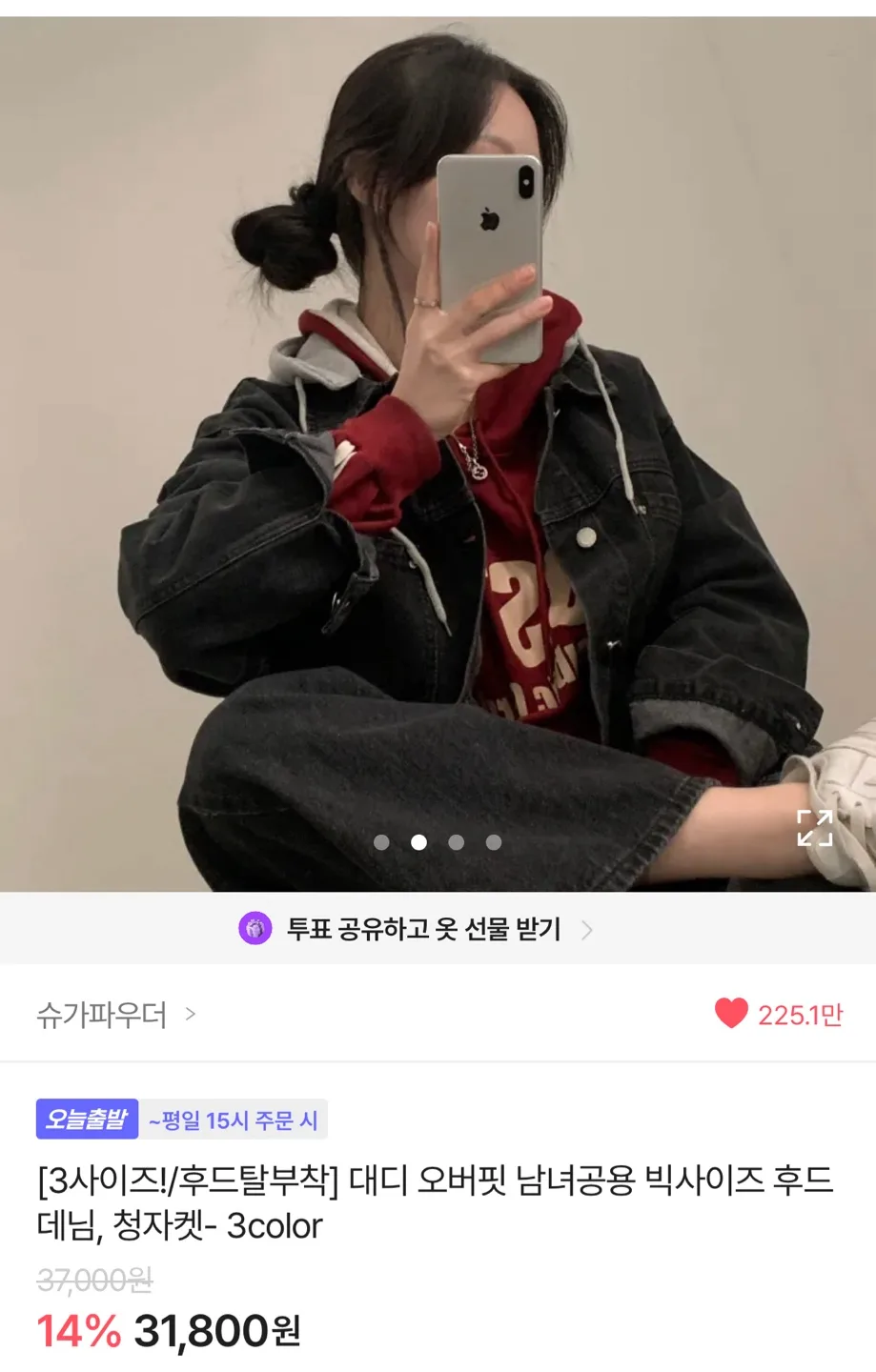Open the 투표 공유하고 옷 선물 받기 banner

[x=423, y=929]
